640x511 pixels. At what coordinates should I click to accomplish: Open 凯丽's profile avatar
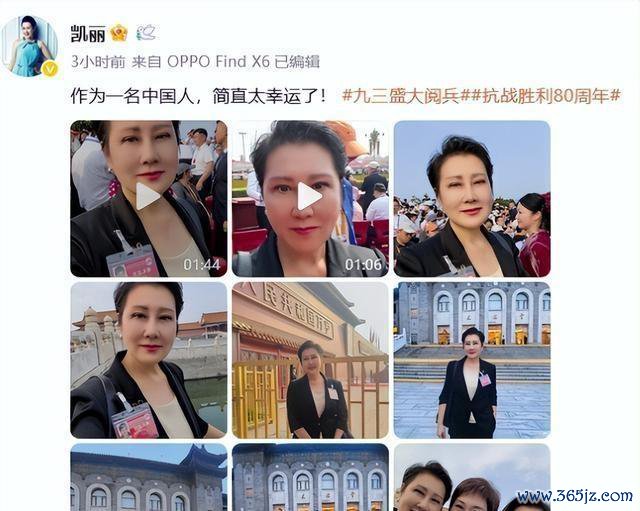point(29,46)
